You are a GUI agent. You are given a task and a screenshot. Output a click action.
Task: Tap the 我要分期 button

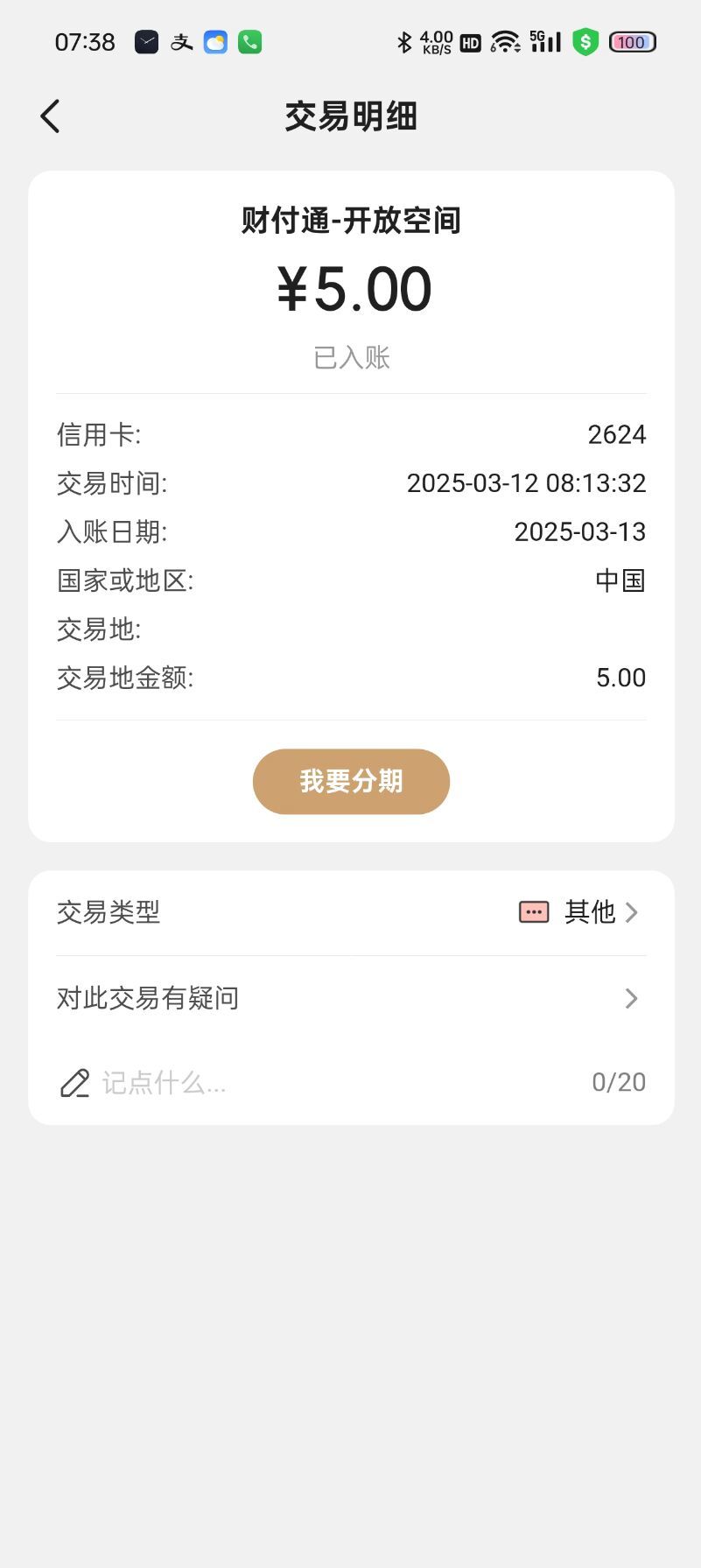tap(351, 781)
